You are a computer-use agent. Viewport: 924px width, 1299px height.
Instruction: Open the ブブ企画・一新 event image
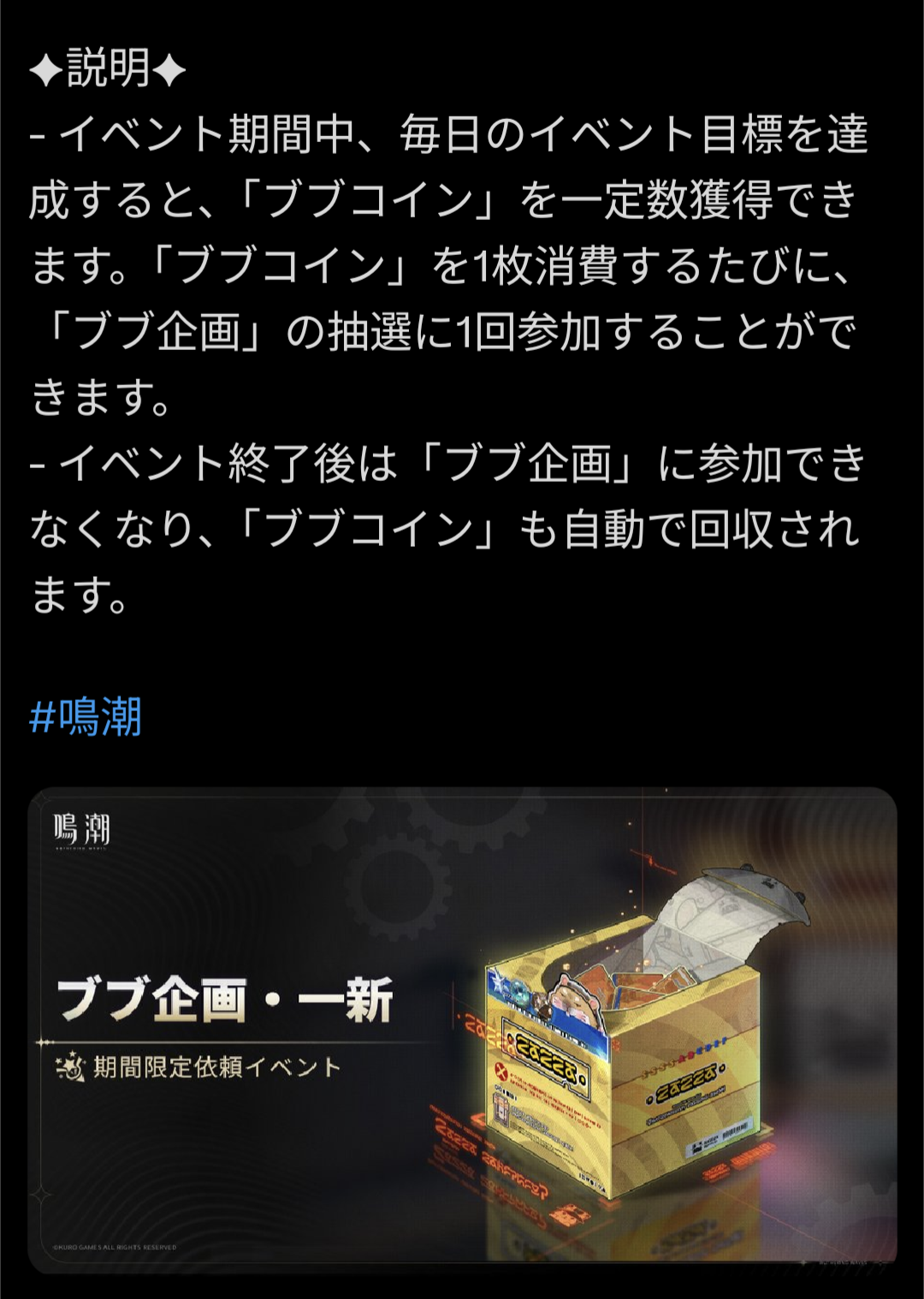[462, 1029]
